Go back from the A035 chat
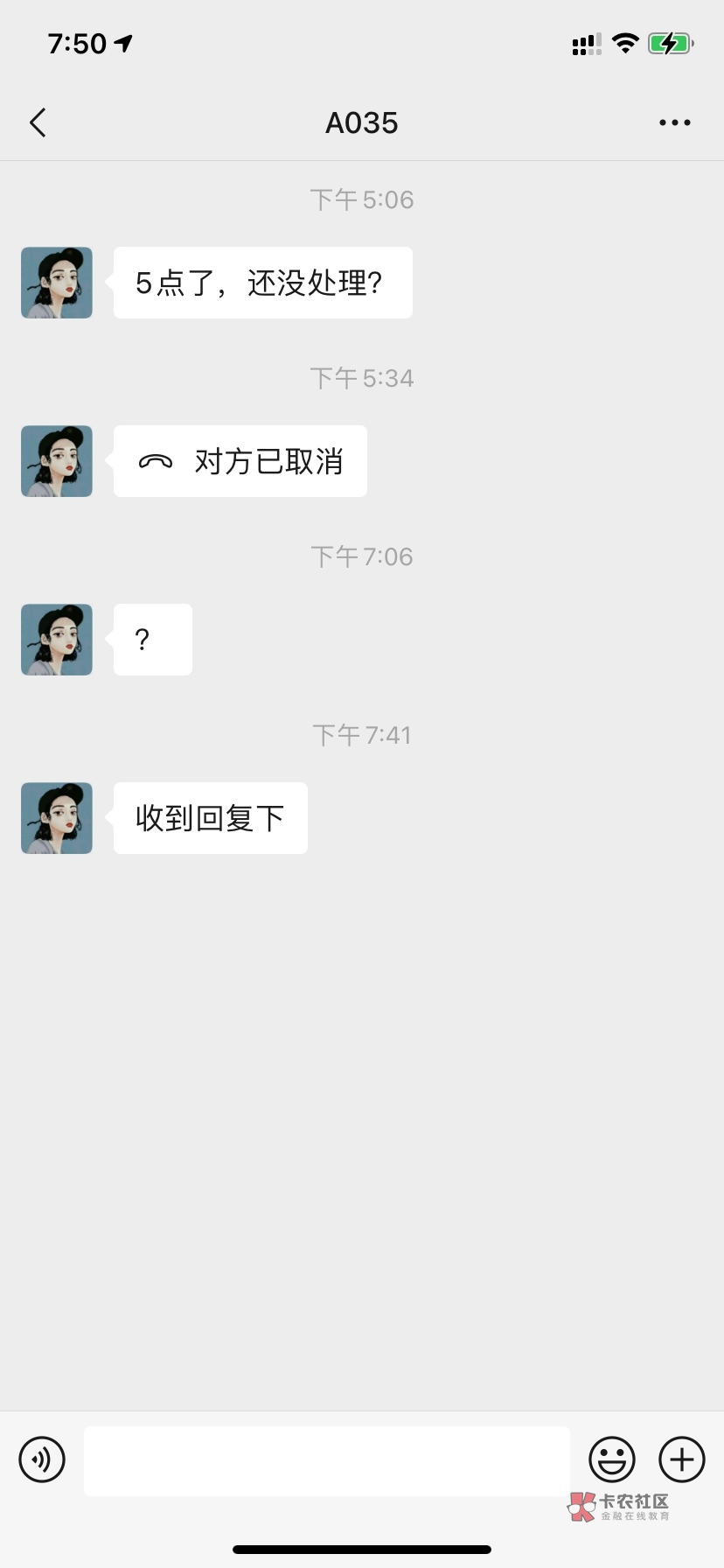The width and height of the screenshot is (724, 1568). [38, 123]
